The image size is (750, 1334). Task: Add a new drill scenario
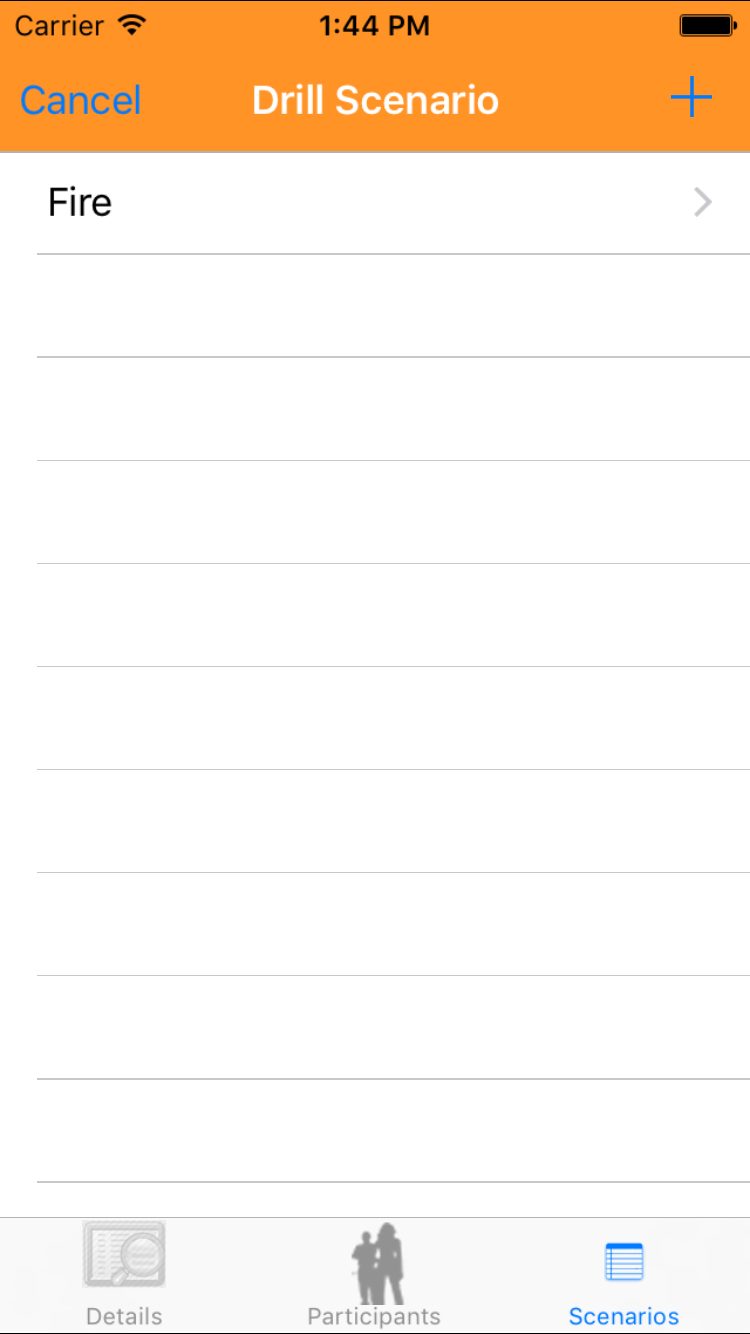pos(690,99)
